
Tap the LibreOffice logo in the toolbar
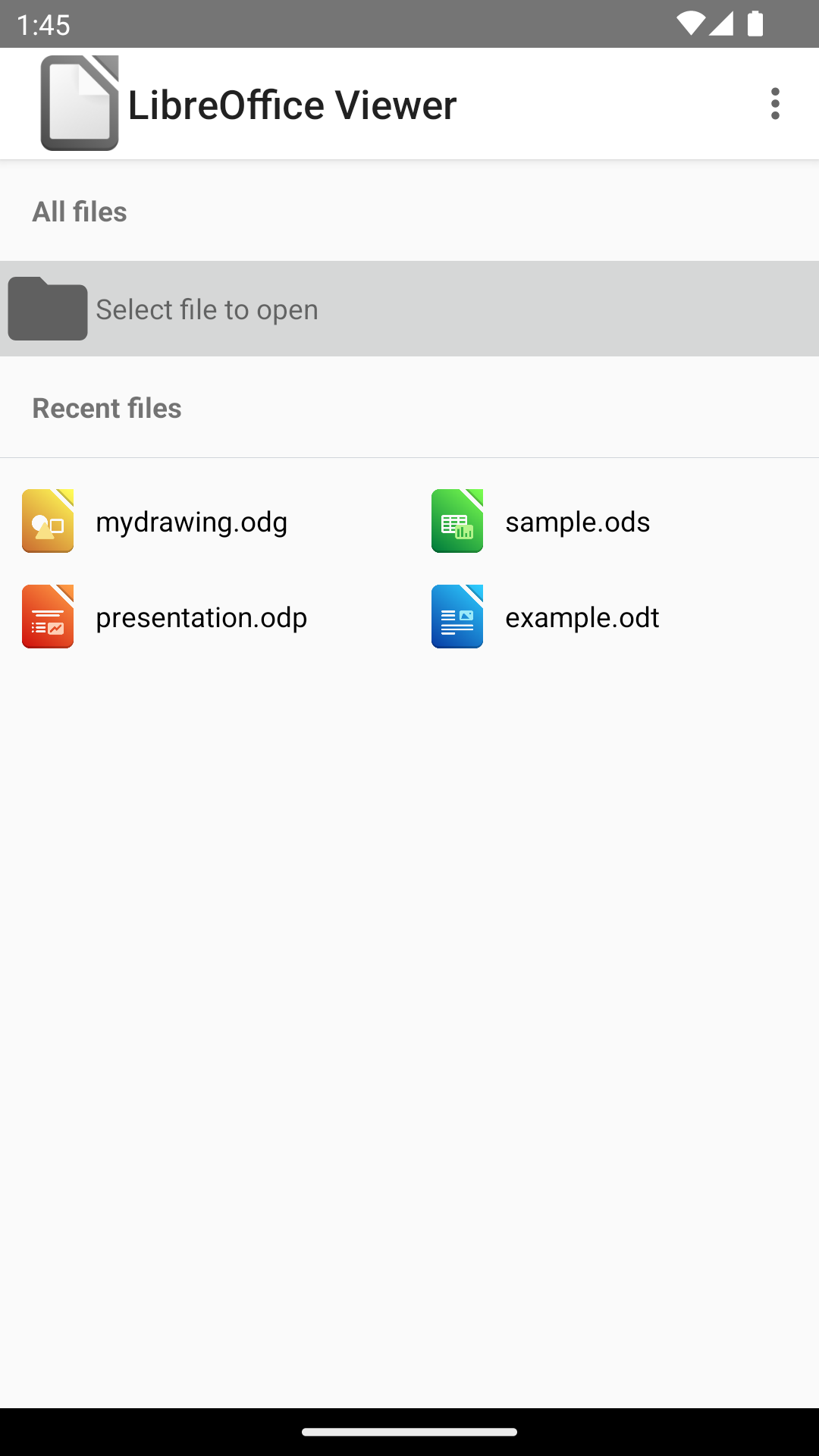click(x=79, y=103)
